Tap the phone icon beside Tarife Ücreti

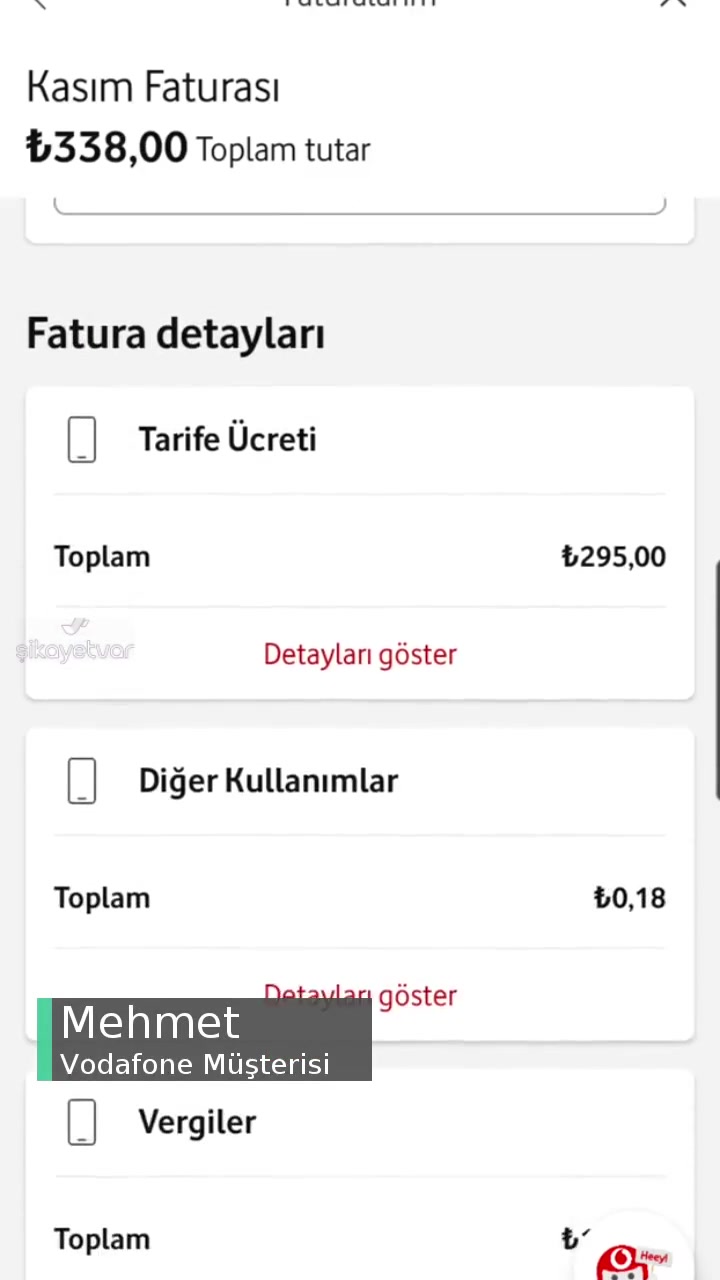tap(81, 439)
